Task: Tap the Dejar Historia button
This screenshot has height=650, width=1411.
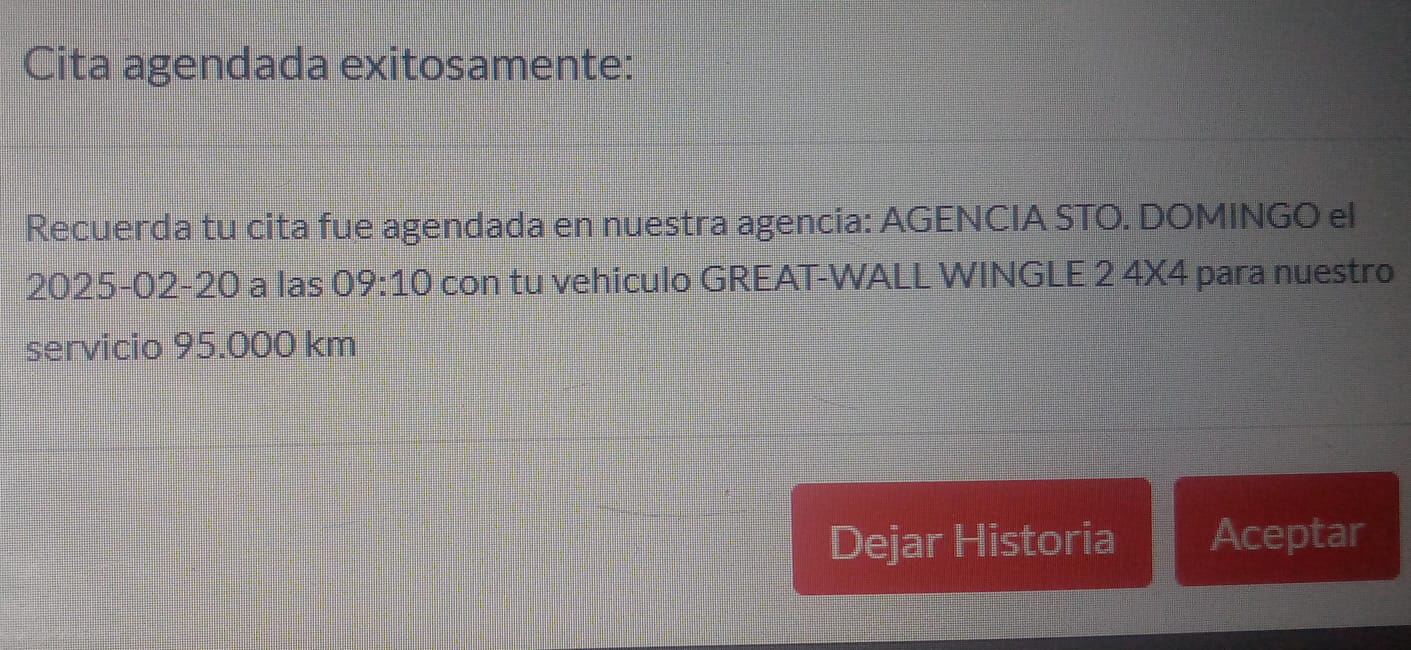Action: (x=971, y=537)
